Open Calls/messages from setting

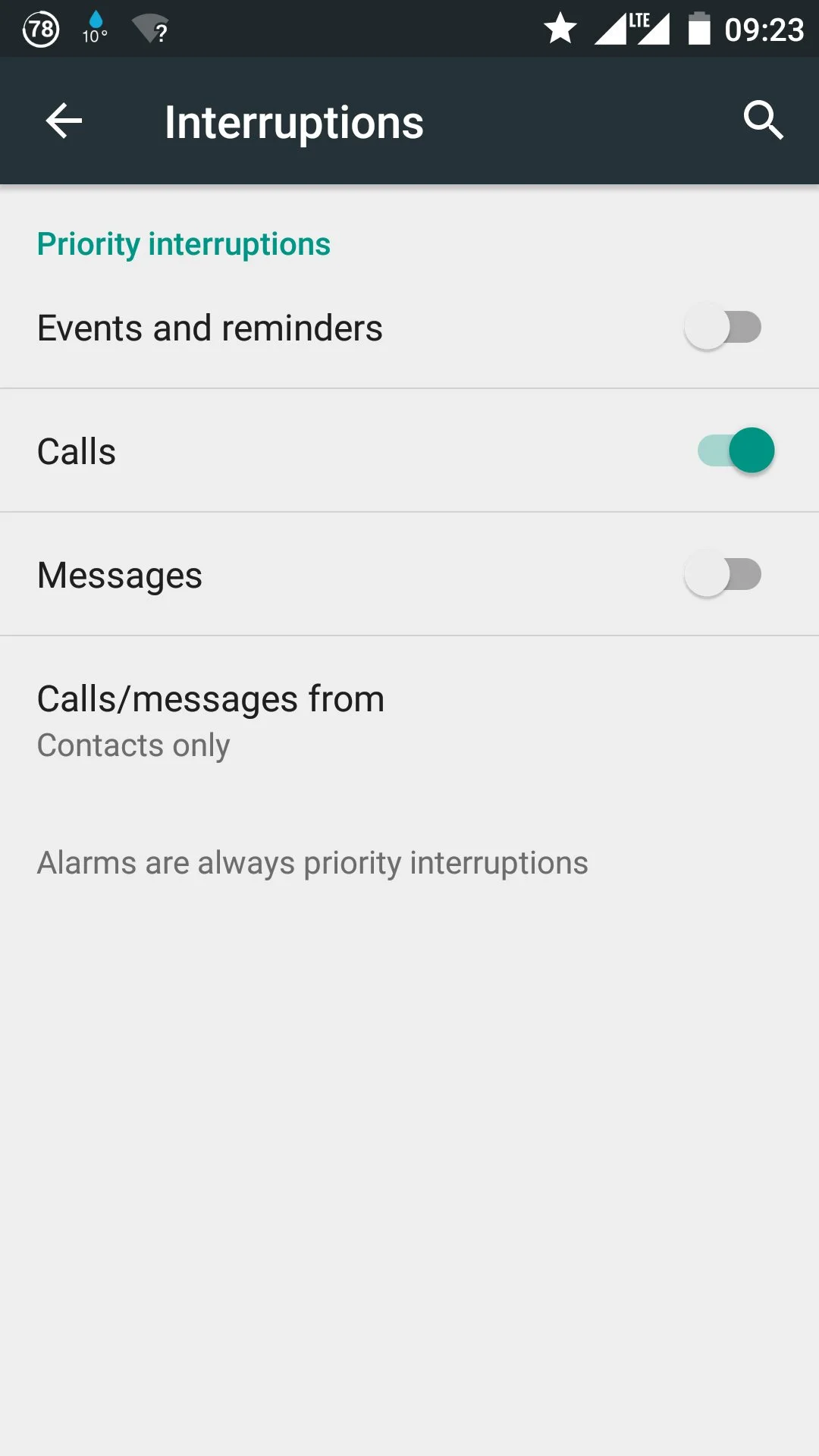point(409,721)
